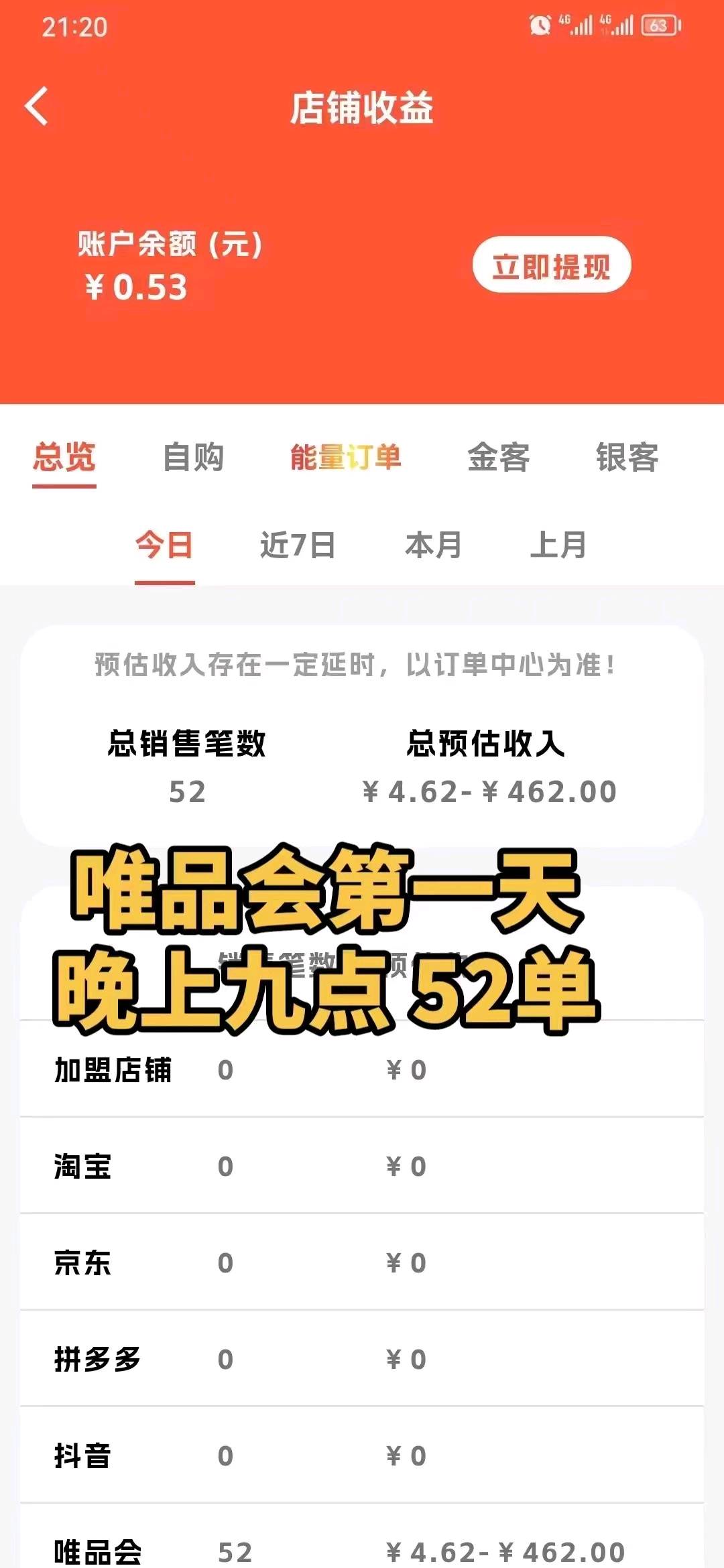Viewport: 724px width, 1568px height.
Task: Select the 总览 tab
Action: [64, 458]
